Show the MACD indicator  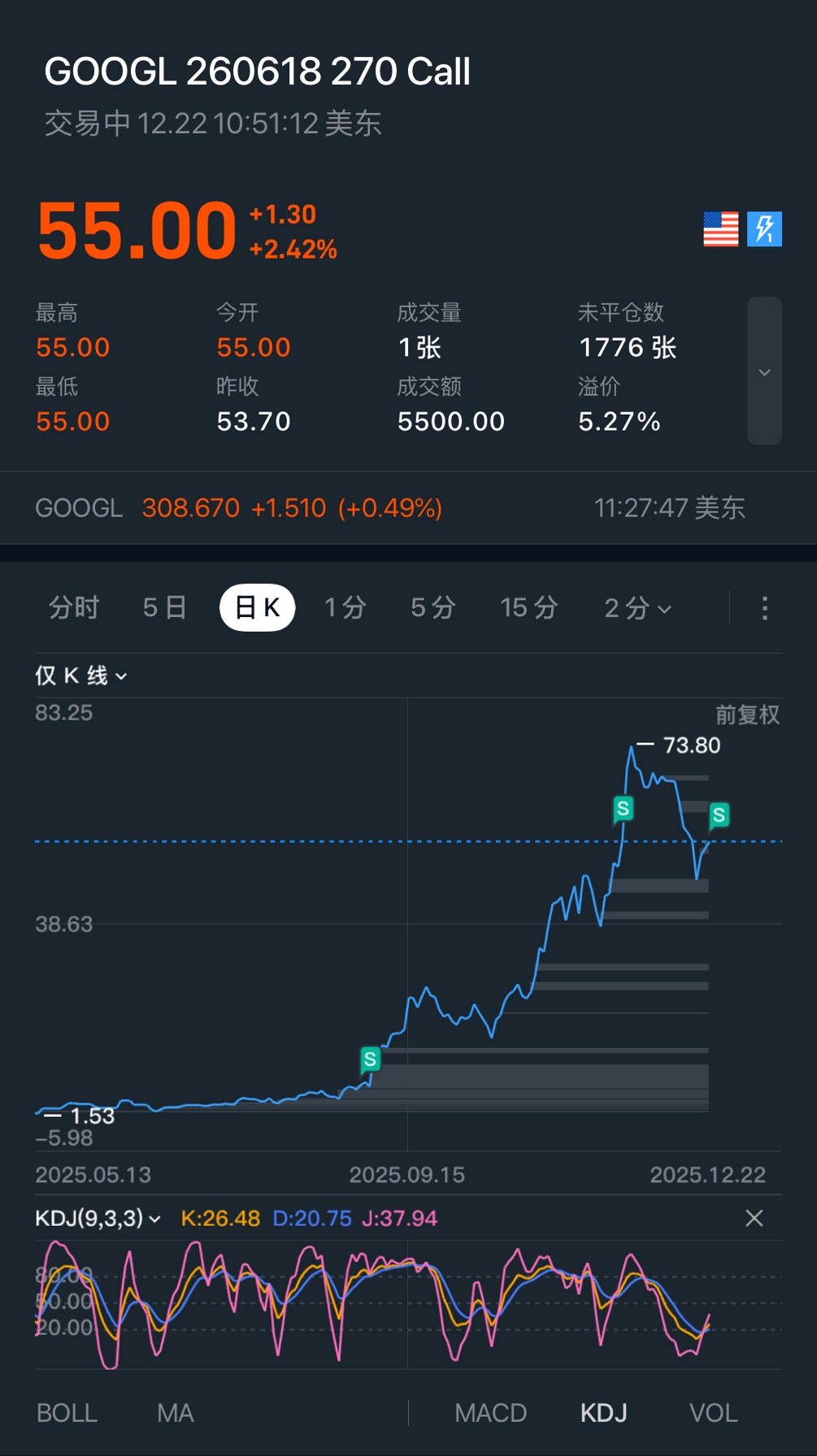[491, 1413]
